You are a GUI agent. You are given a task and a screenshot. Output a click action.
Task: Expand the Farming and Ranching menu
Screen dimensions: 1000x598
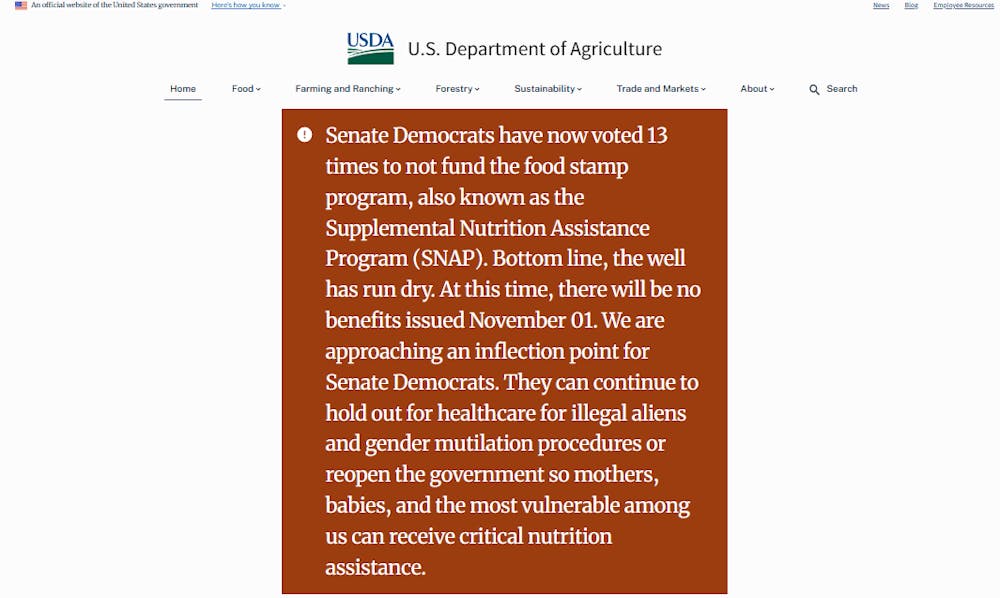(x=347, y=89)
